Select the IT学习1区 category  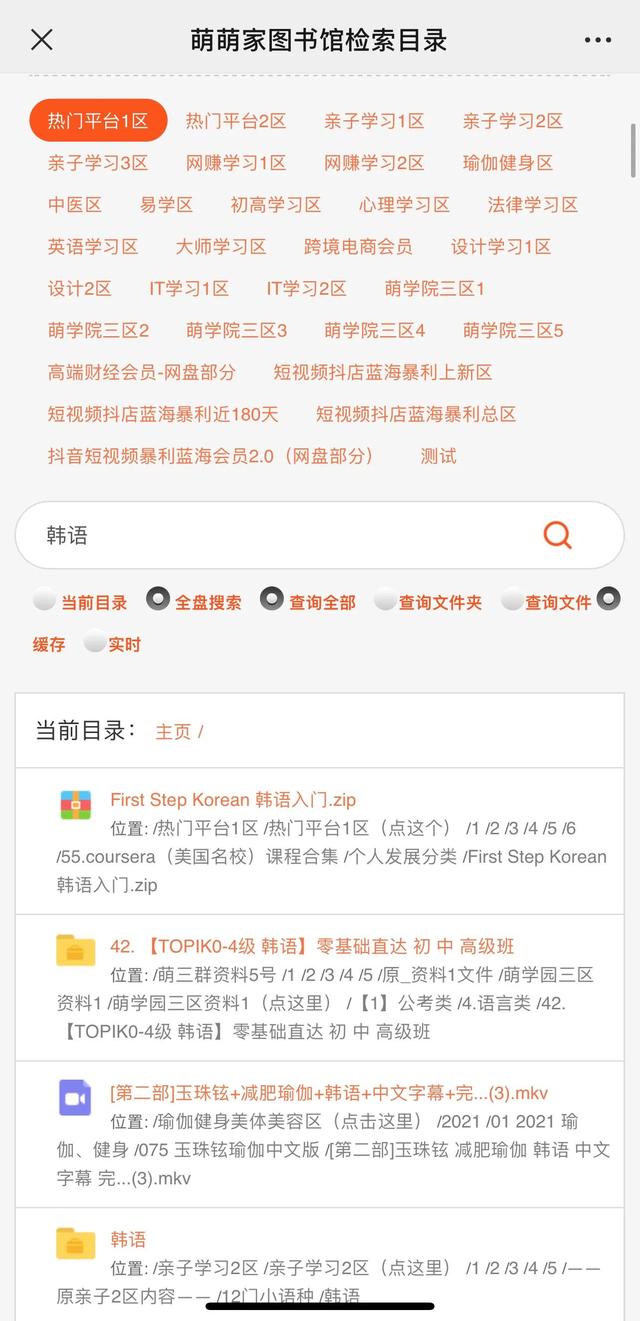click(x=189, y=289)
